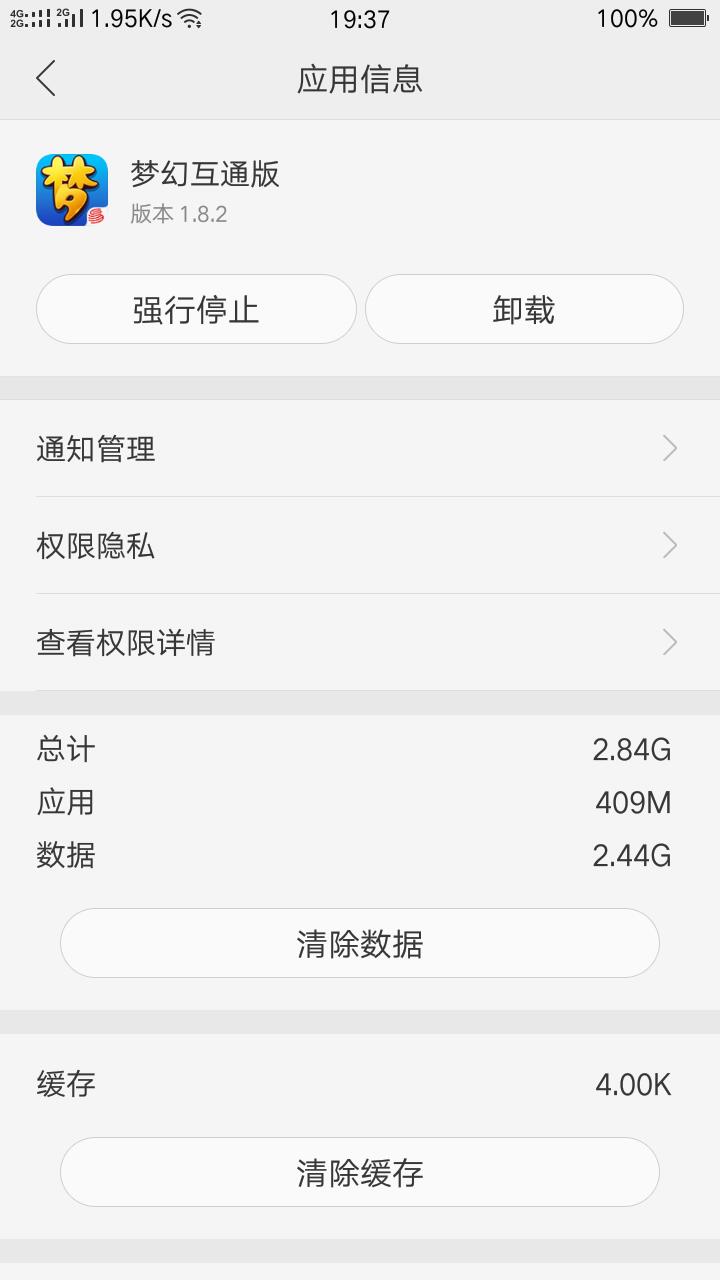Screen dimensions: 720x1280
Task: Tap the 清除数据 button
Action: coord(360,943)
